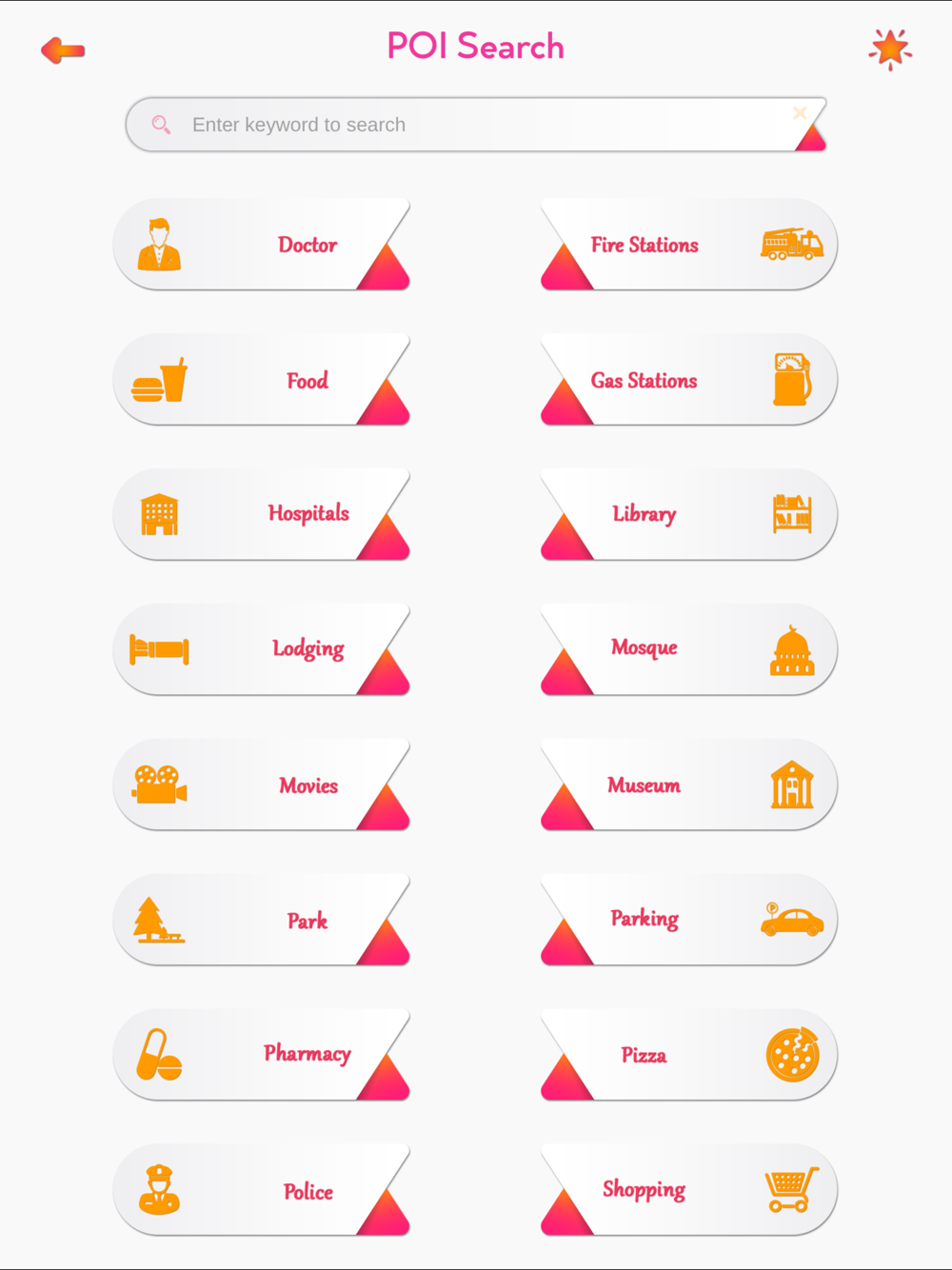The image size is (952, 1270).
Task: Choose the Hospitals category
Action: point(262,515)
